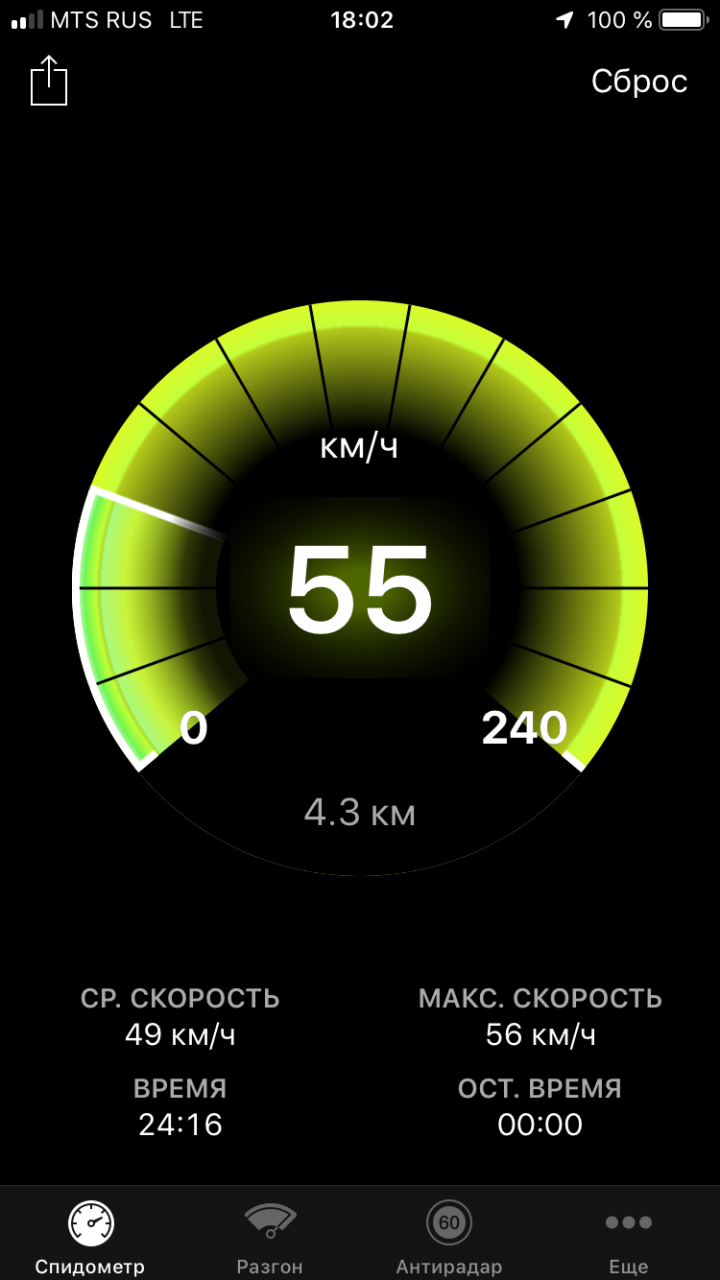
Task: Open the share icon
Action: click(48, 81)
